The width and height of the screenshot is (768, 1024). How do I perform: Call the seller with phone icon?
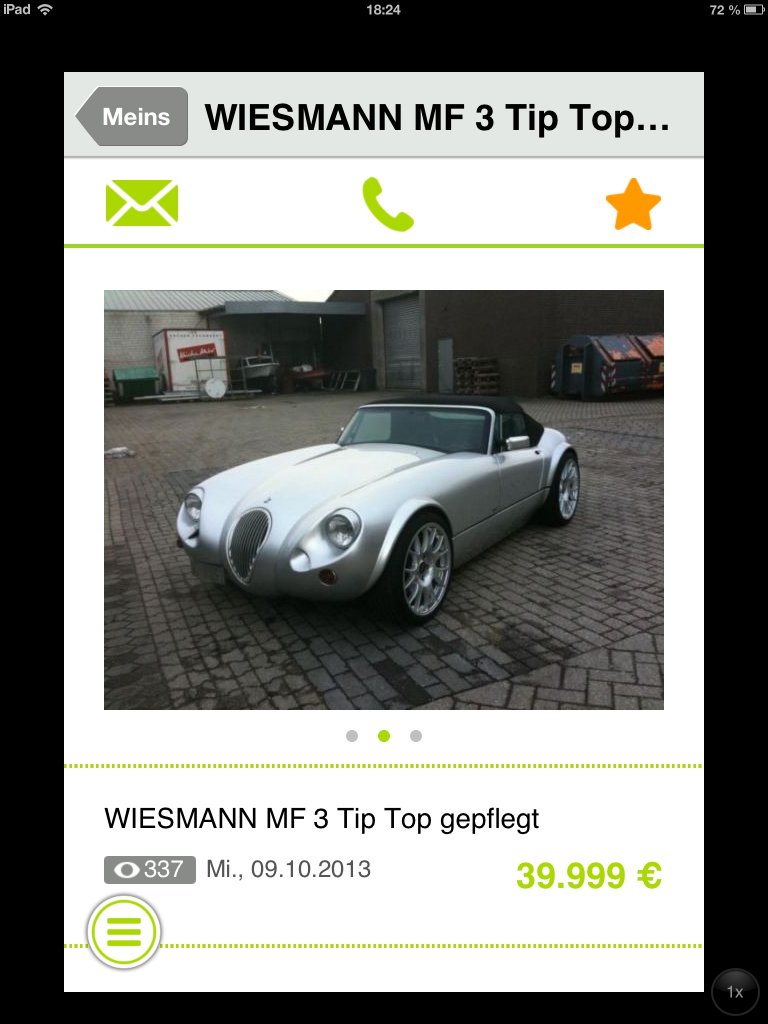tap(387, 203)
